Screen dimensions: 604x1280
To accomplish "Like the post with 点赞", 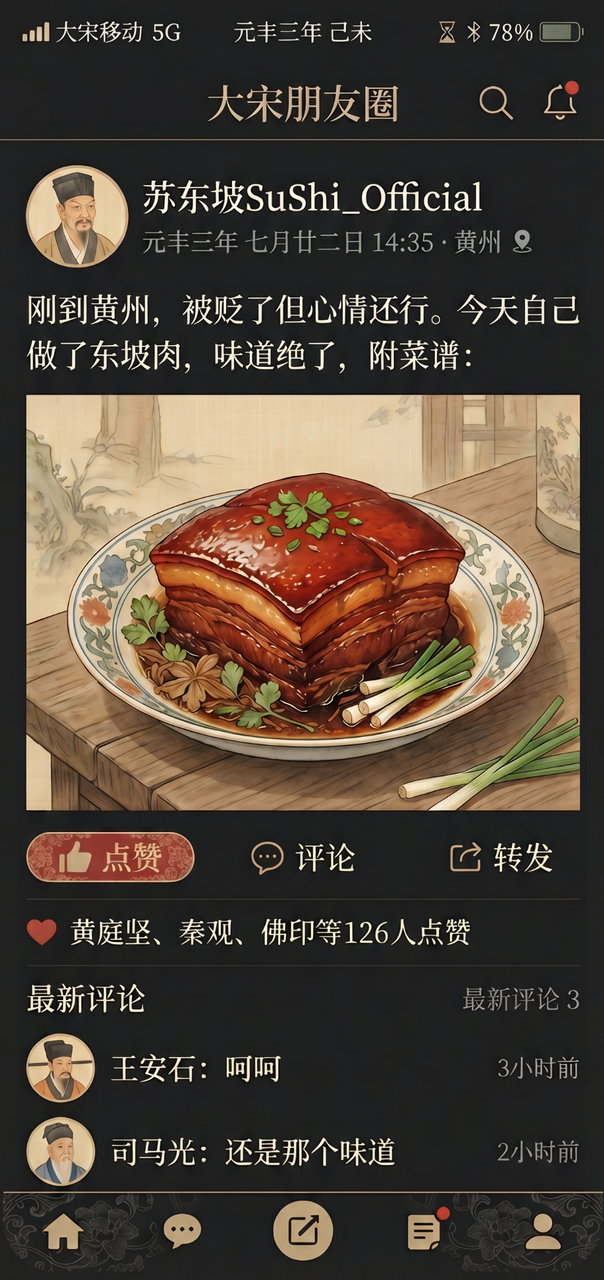I will pos(110,857).
